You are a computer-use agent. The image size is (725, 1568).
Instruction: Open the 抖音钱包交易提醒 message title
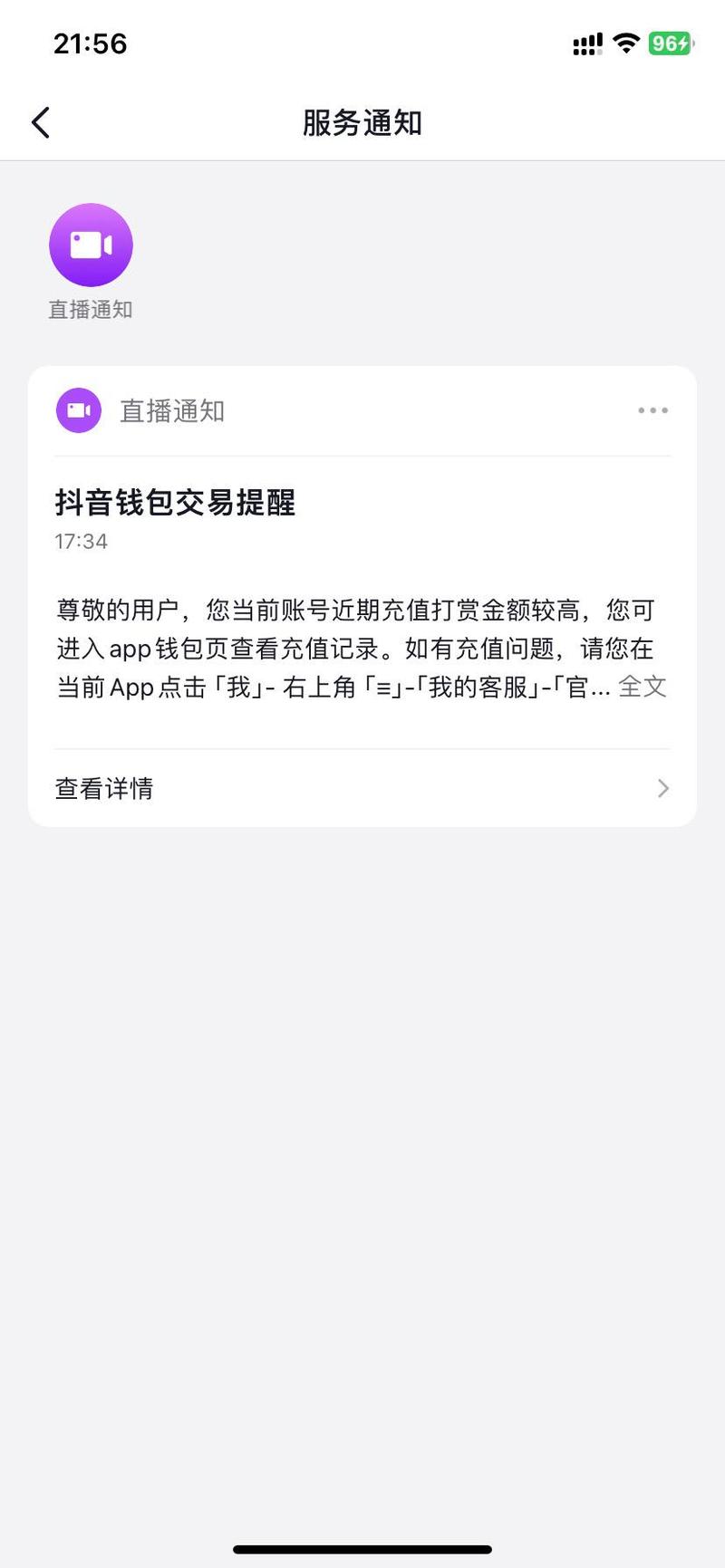click(x=174, y=504)
